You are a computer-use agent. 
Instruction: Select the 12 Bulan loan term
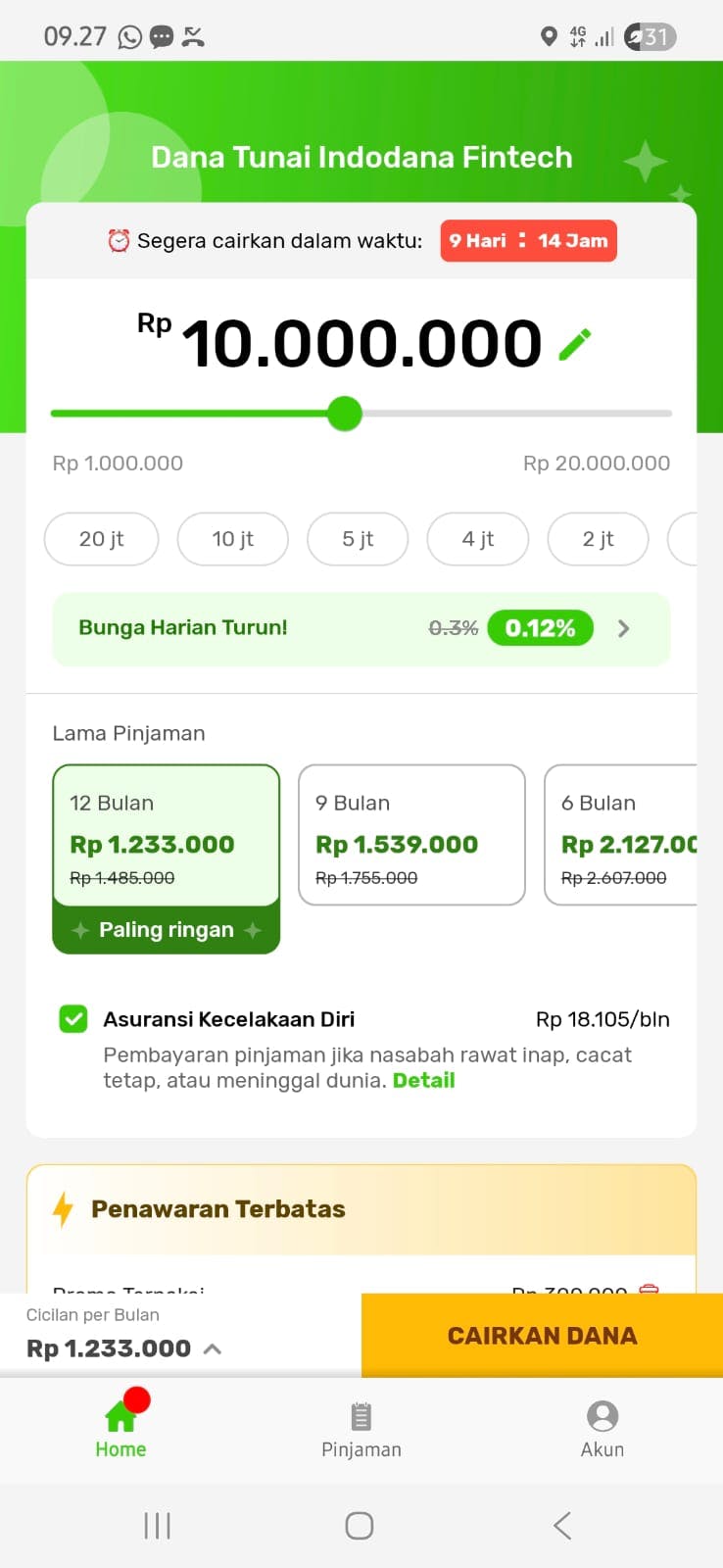click(x=166, y=835)
